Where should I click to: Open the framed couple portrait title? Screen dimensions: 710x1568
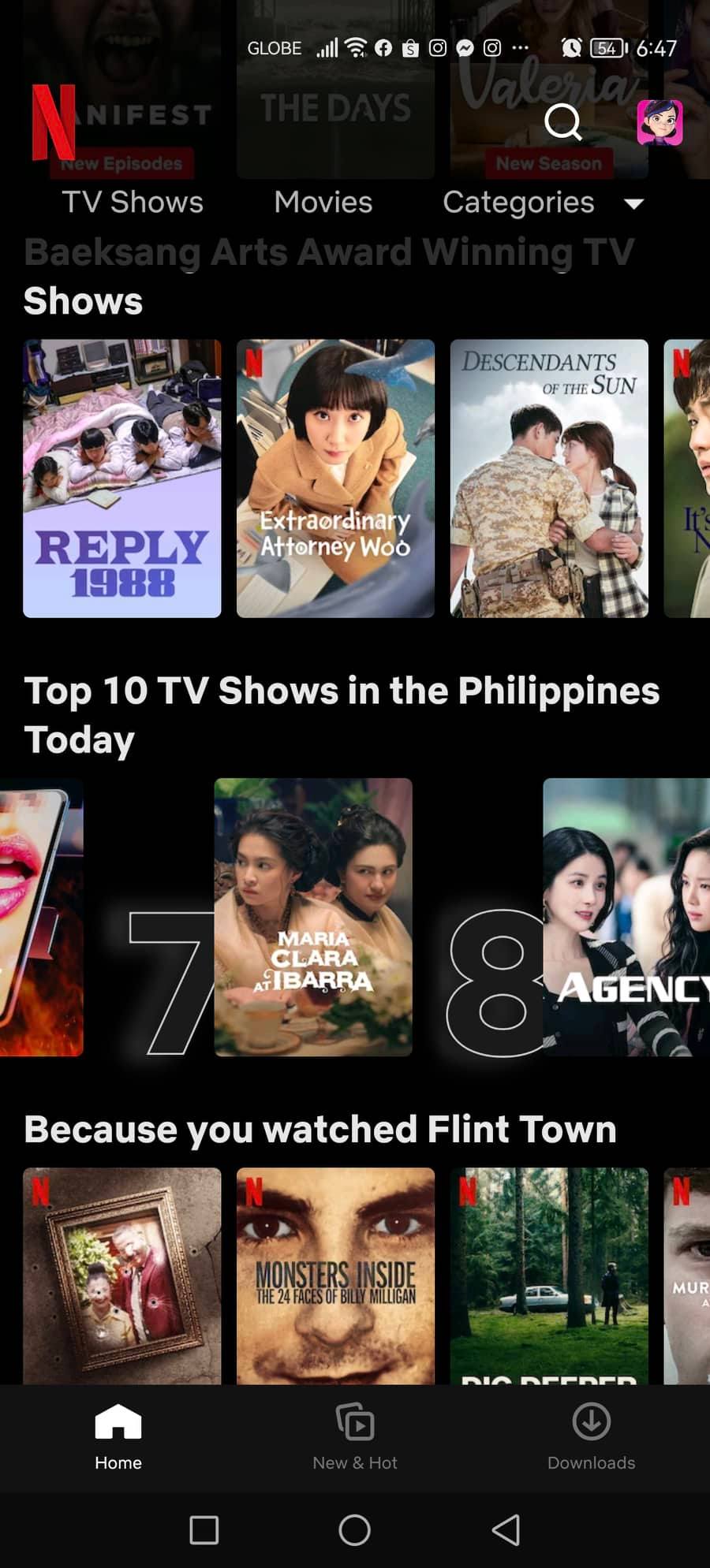(122, 1276)
